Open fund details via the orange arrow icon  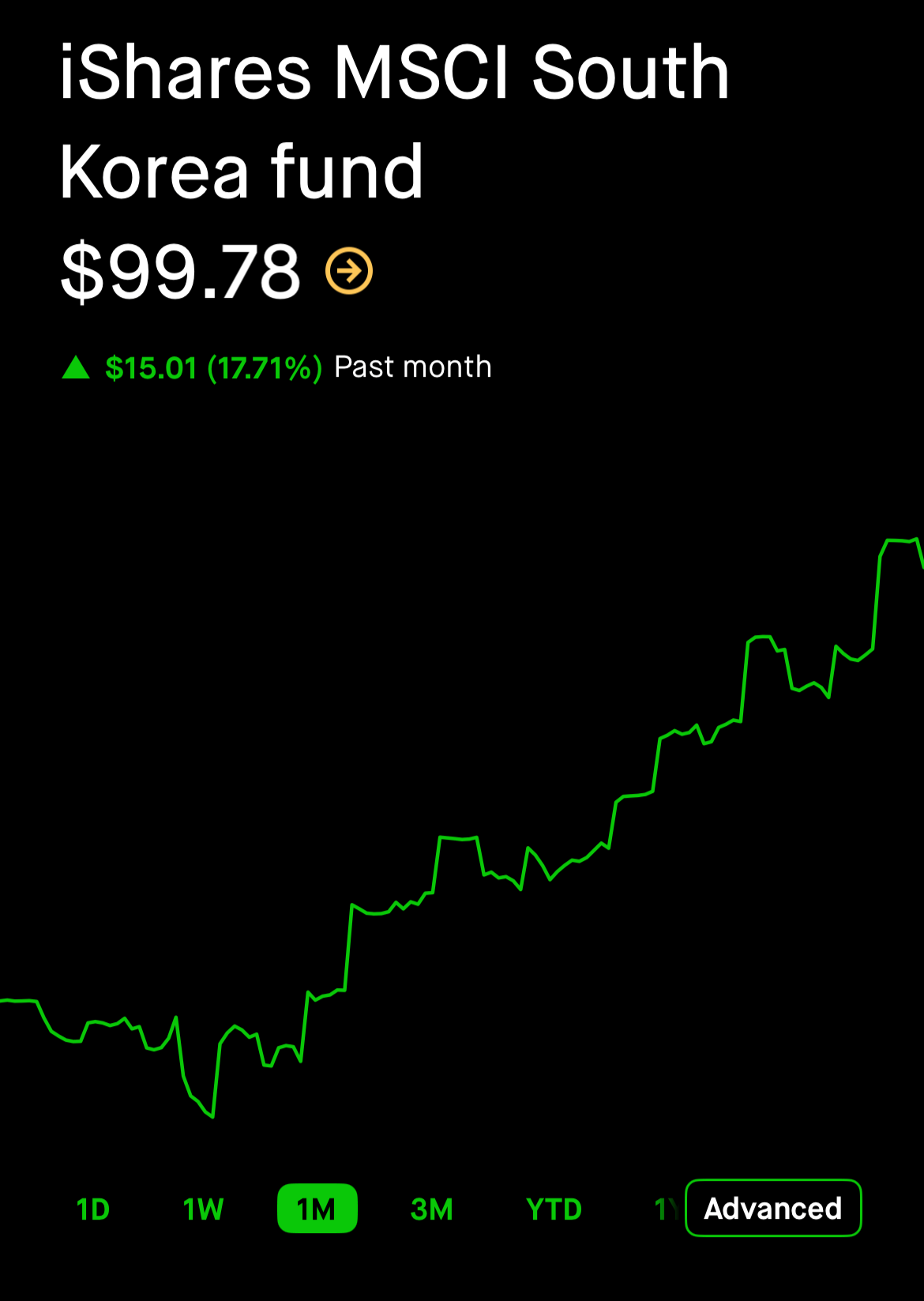pos(349,271)
